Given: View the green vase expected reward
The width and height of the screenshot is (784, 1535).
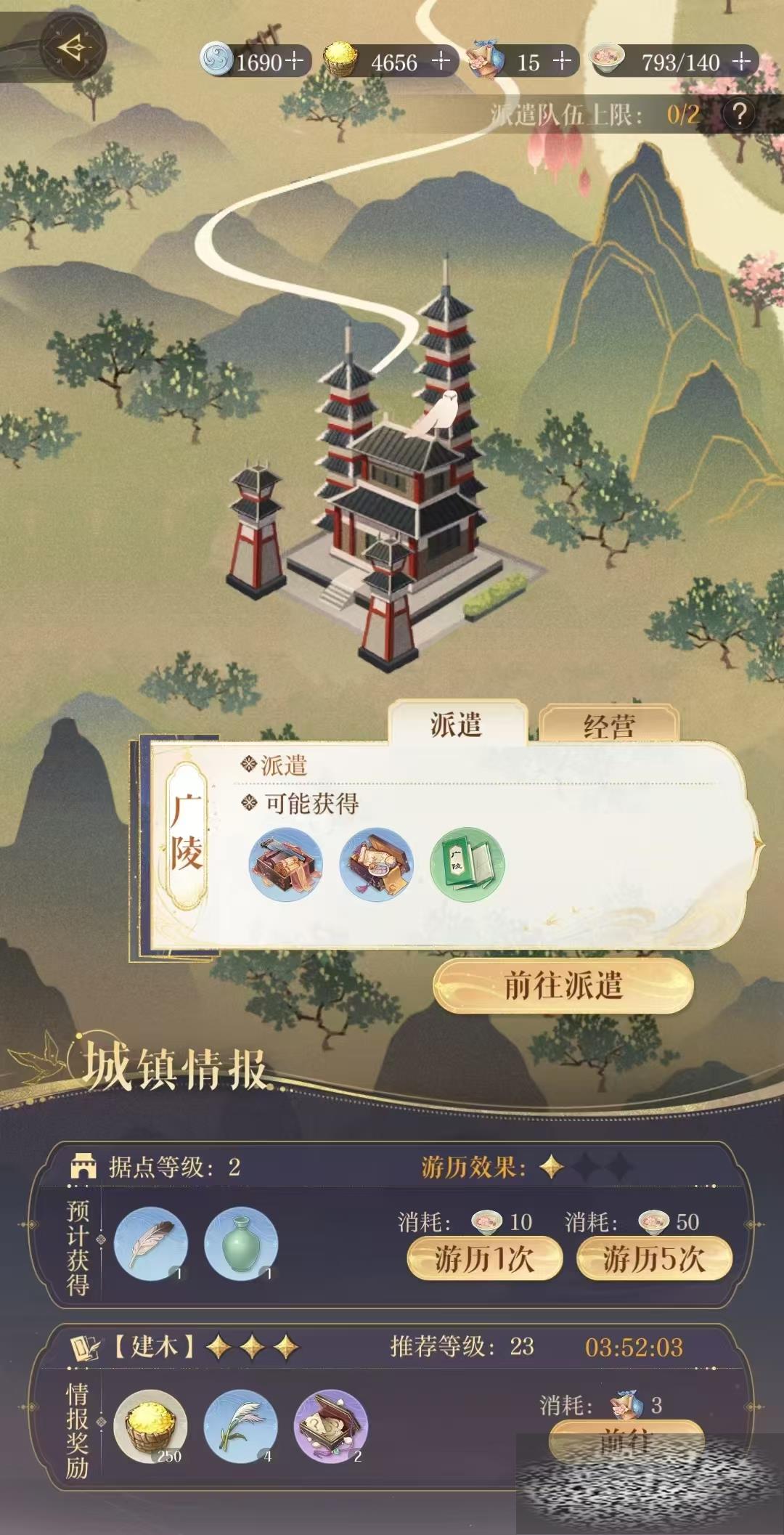Looking at the screenshot, I should [240, 1245].
